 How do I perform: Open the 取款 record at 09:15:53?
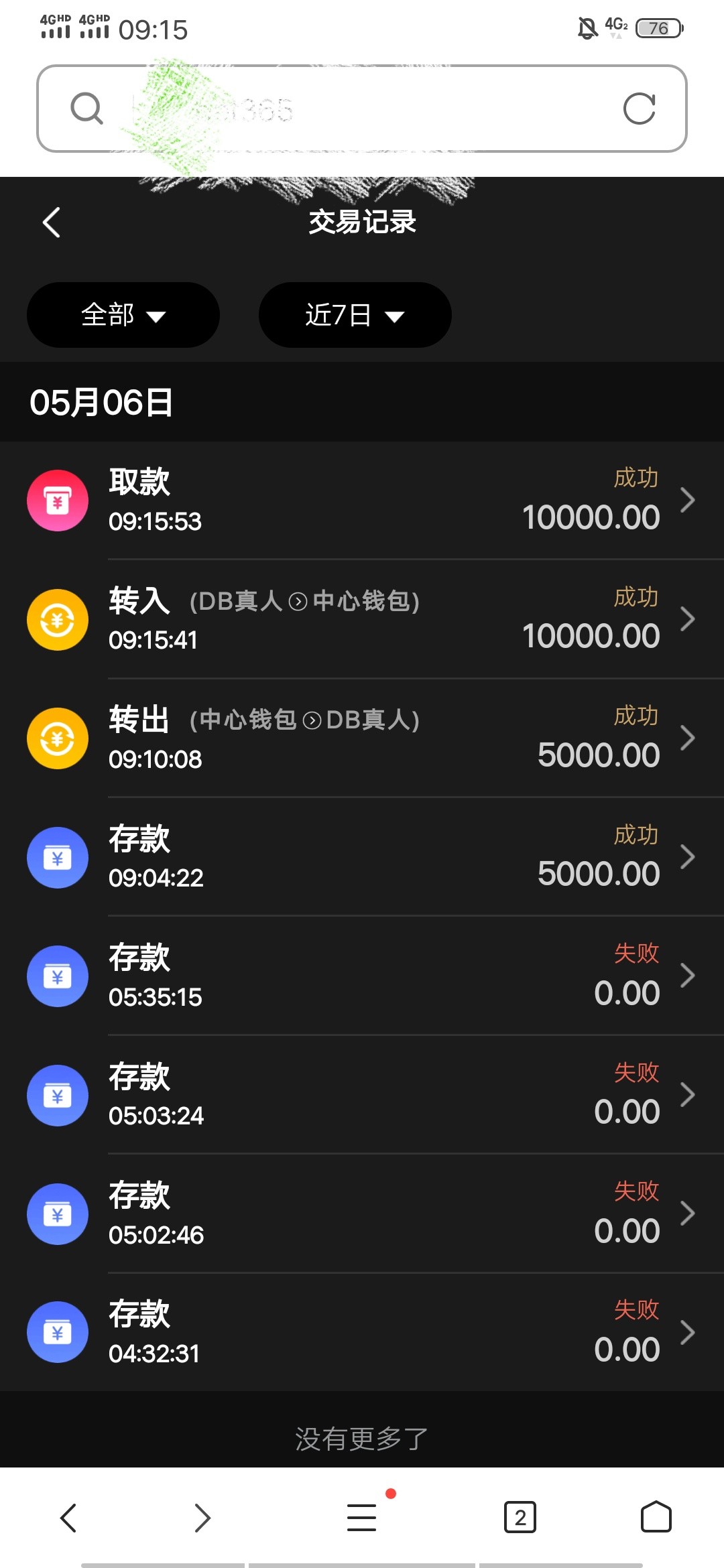coord(362,501)
